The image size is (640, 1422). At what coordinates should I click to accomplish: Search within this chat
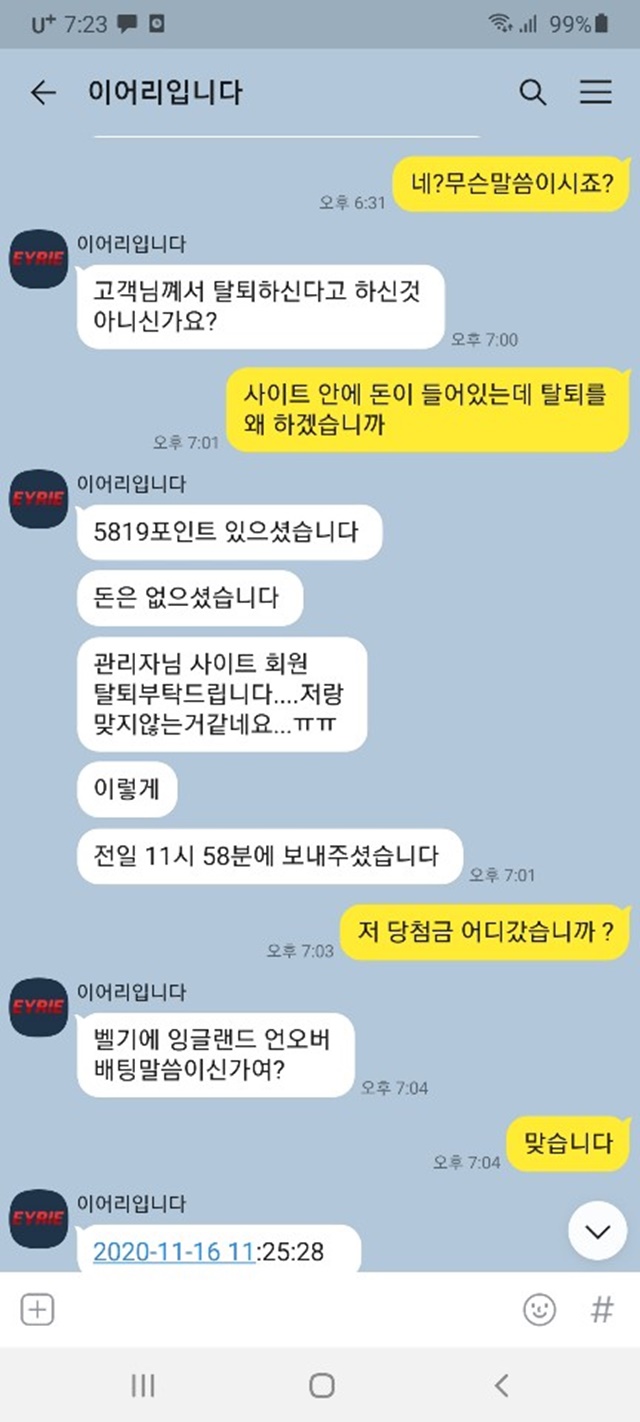click(533, 93)
